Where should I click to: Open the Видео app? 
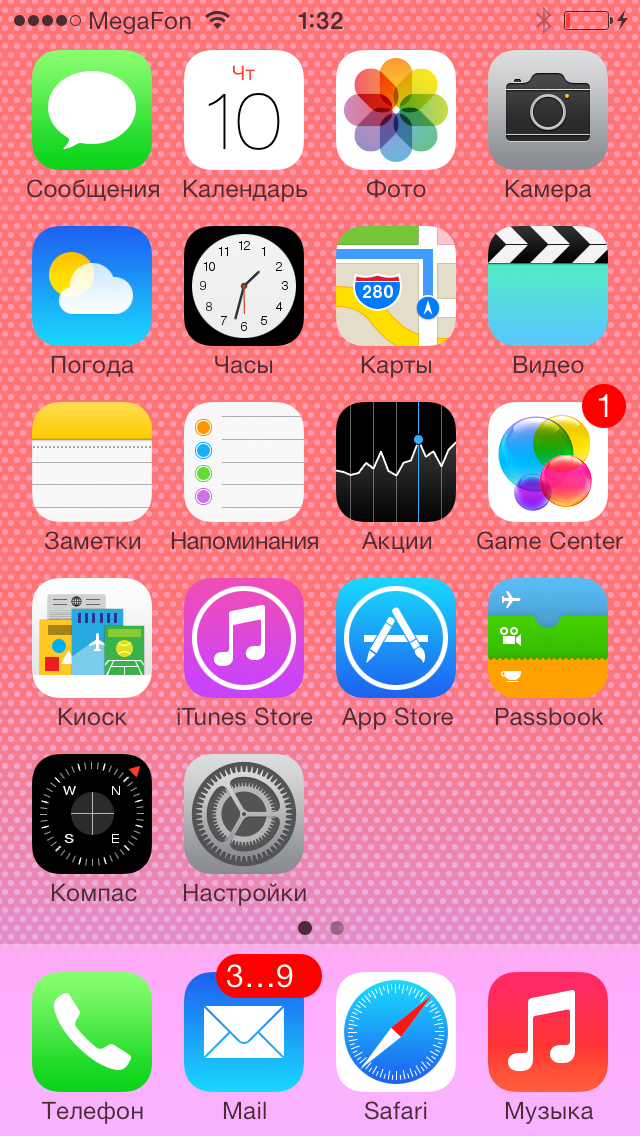coord(548,286)
